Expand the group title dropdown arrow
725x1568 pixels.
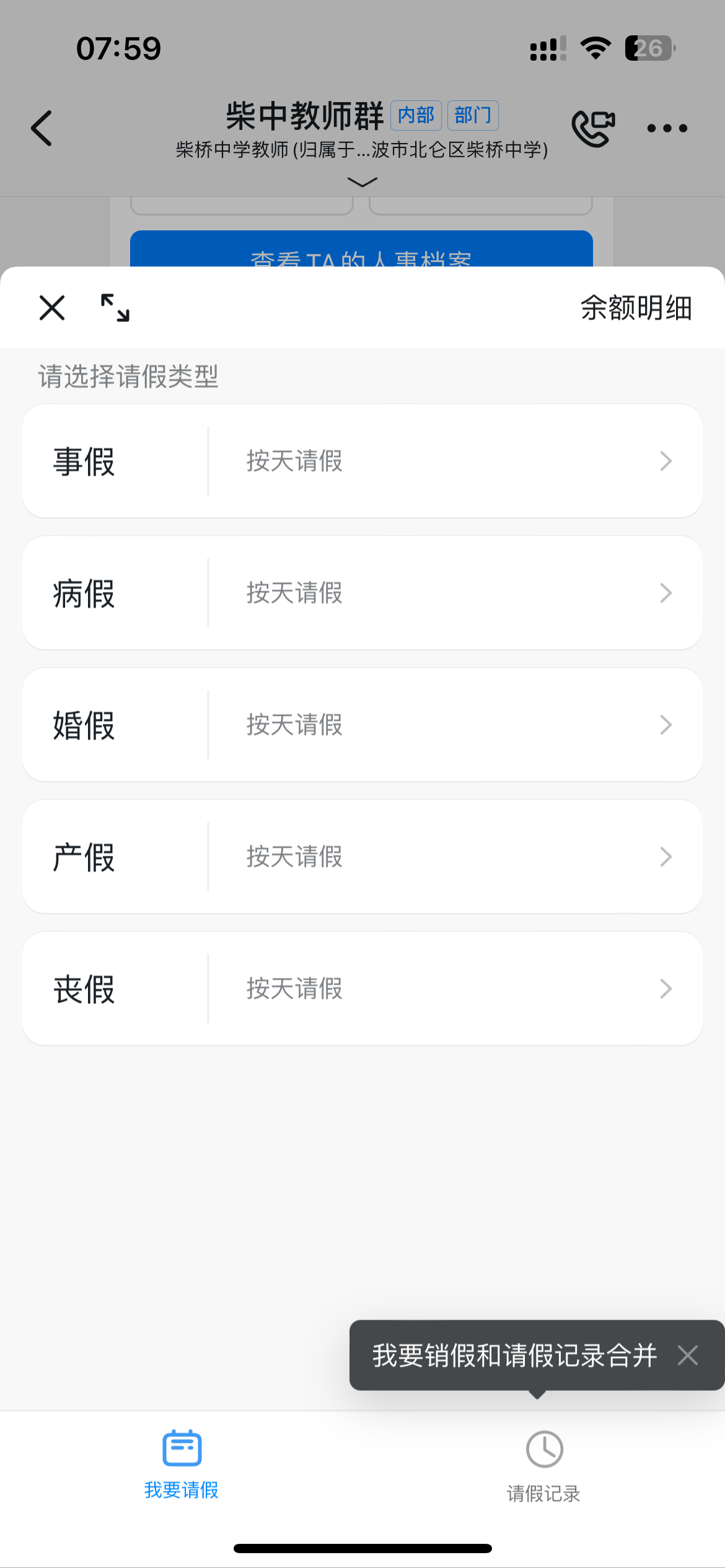[x=362, y=181]
